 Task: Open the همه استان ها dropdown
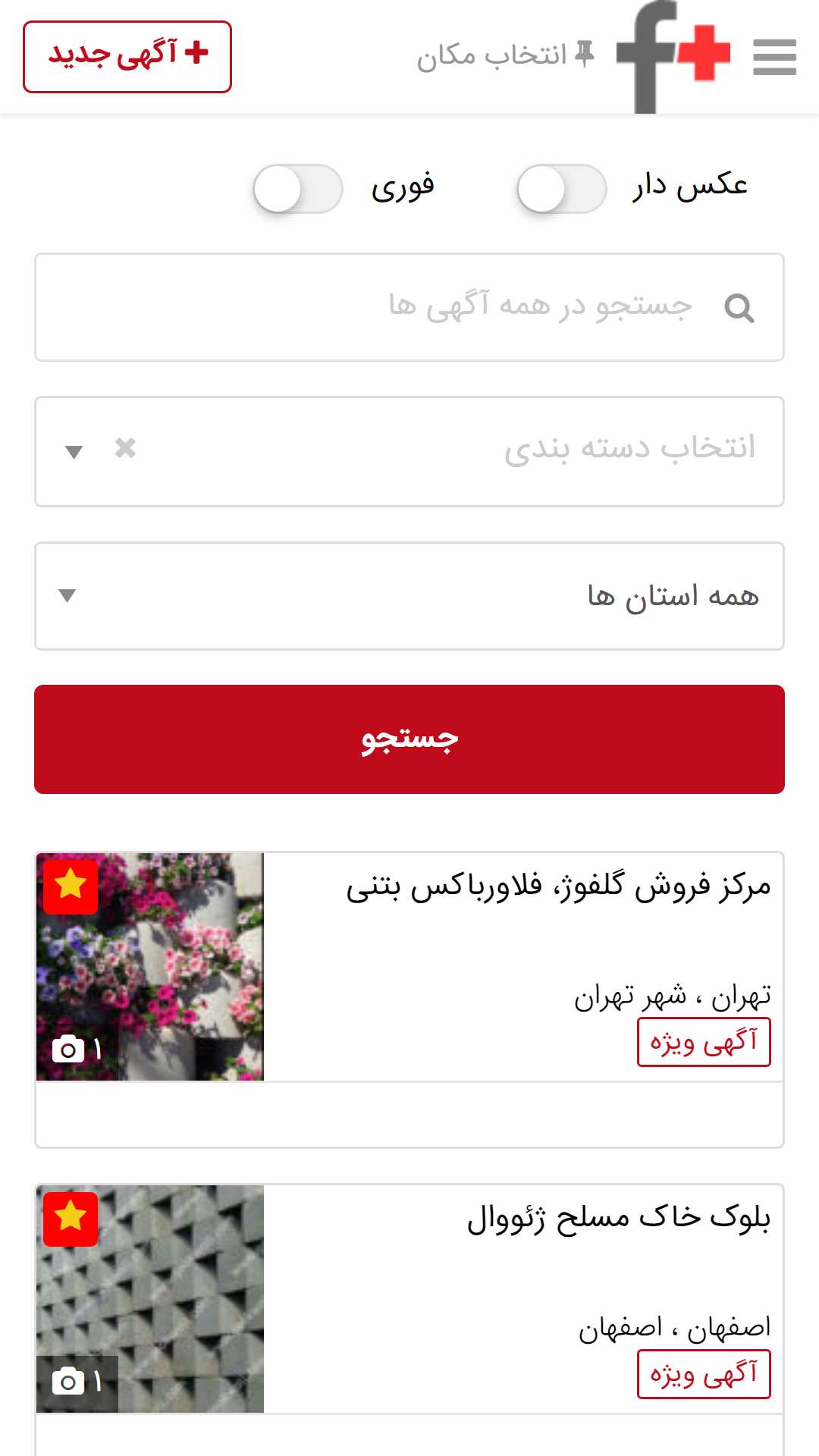point(409,596)
